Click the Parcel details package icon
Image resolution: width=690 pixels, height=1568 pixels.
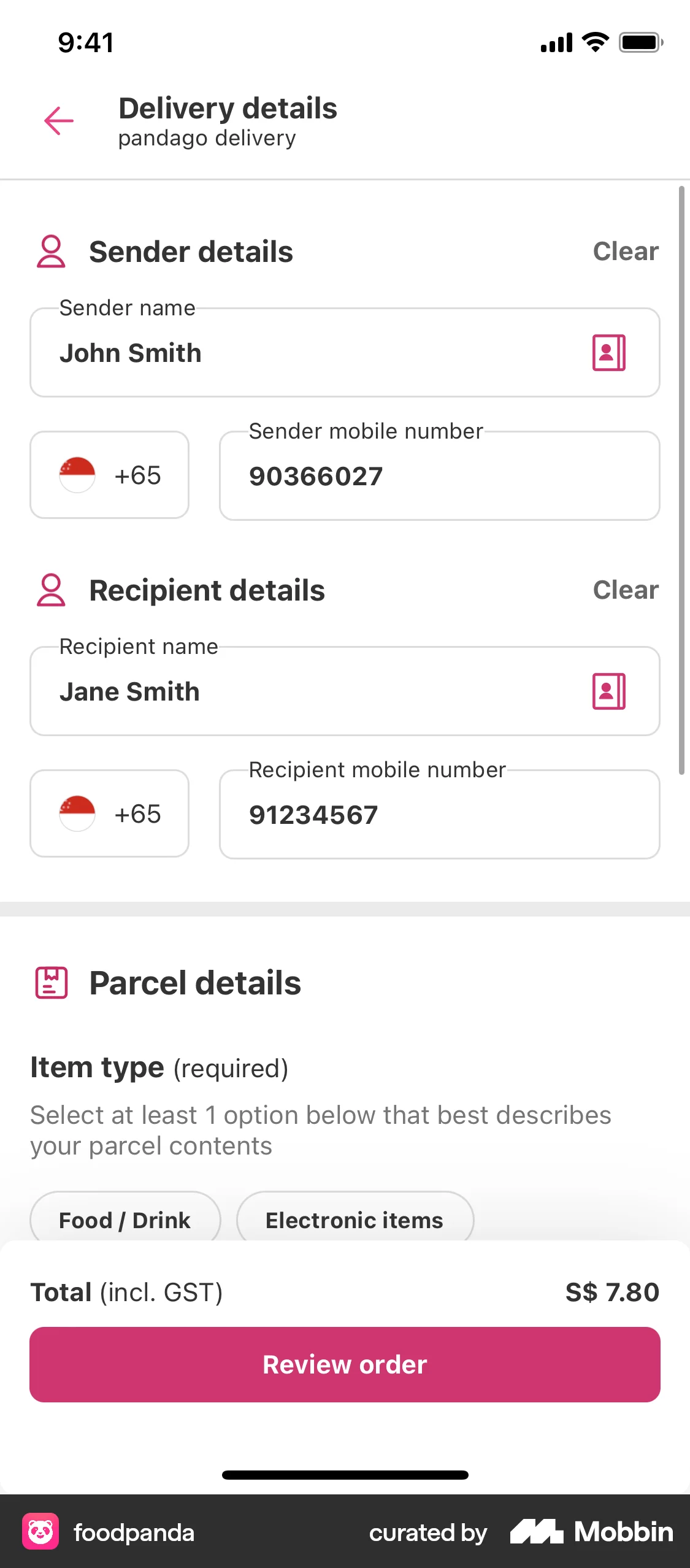point(52,983)
